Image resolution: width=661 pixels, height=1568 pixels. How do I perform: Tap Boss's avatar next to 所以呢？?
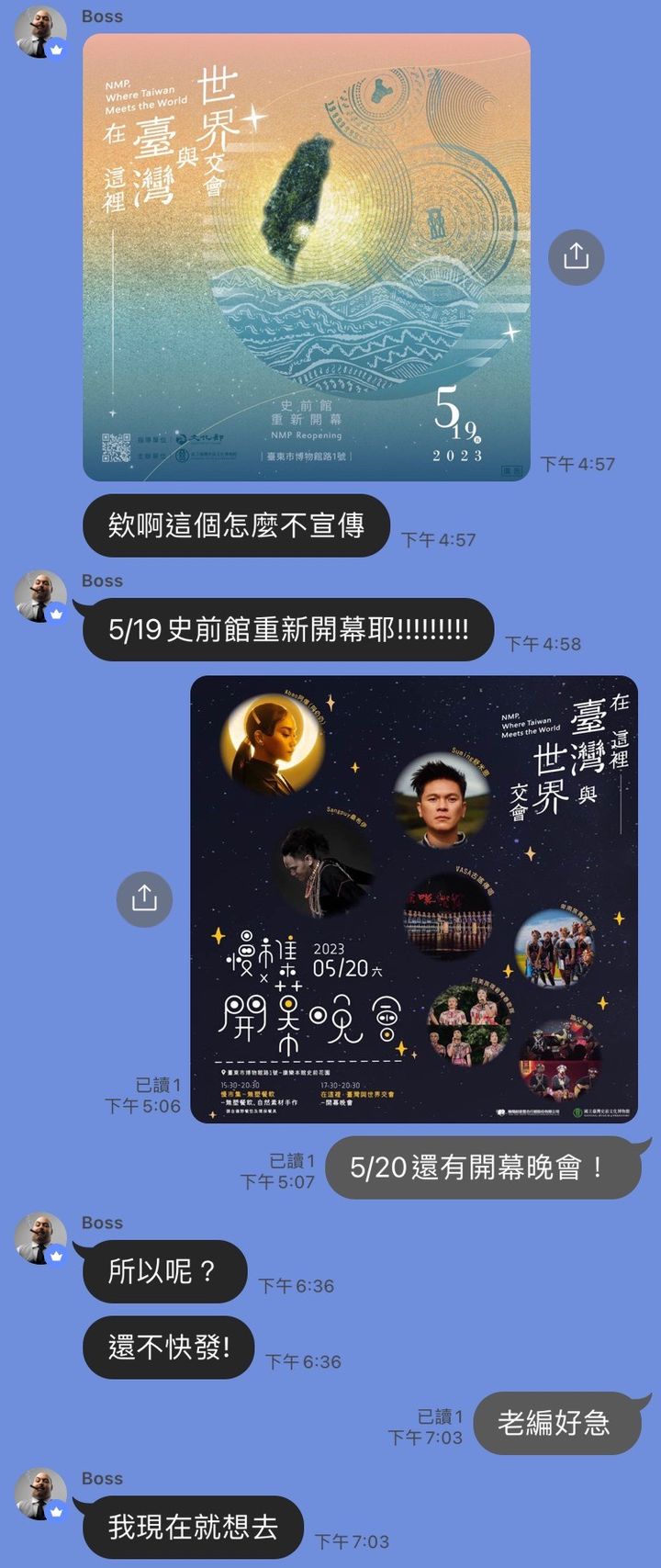(40, 1238)
